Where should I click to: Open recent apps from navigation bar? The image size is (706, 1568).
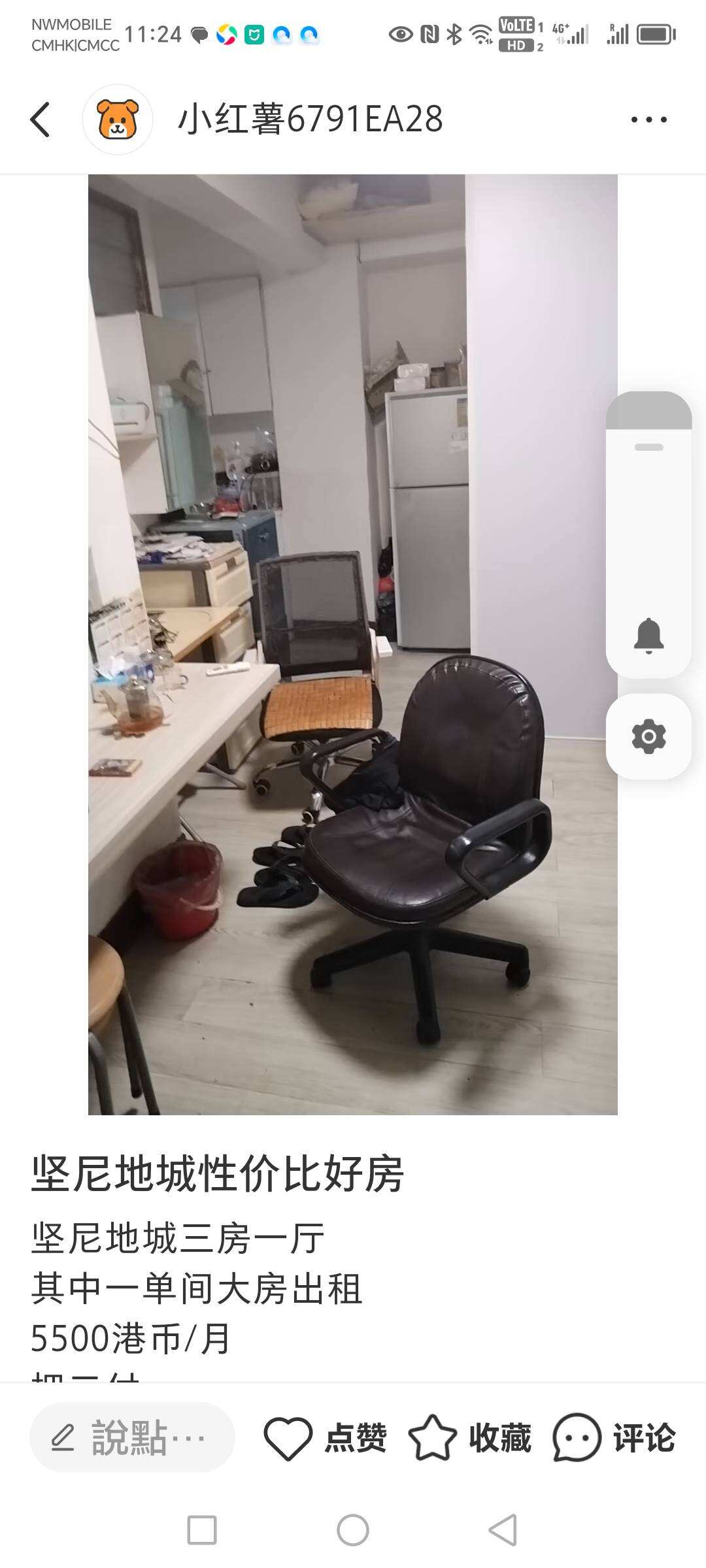tap(202, 1530)
